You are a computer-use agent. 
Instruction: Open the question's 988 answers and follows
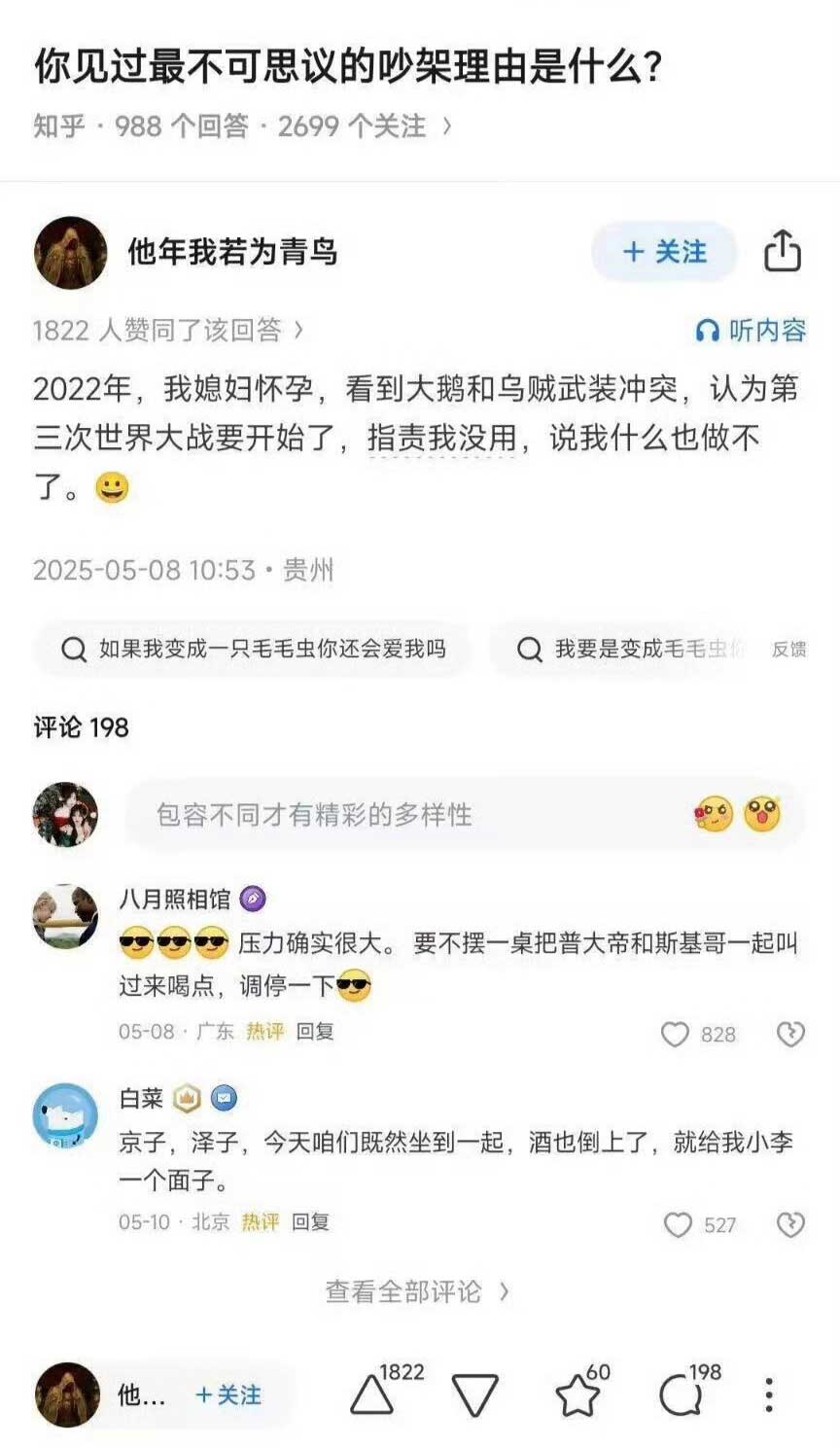243,126
